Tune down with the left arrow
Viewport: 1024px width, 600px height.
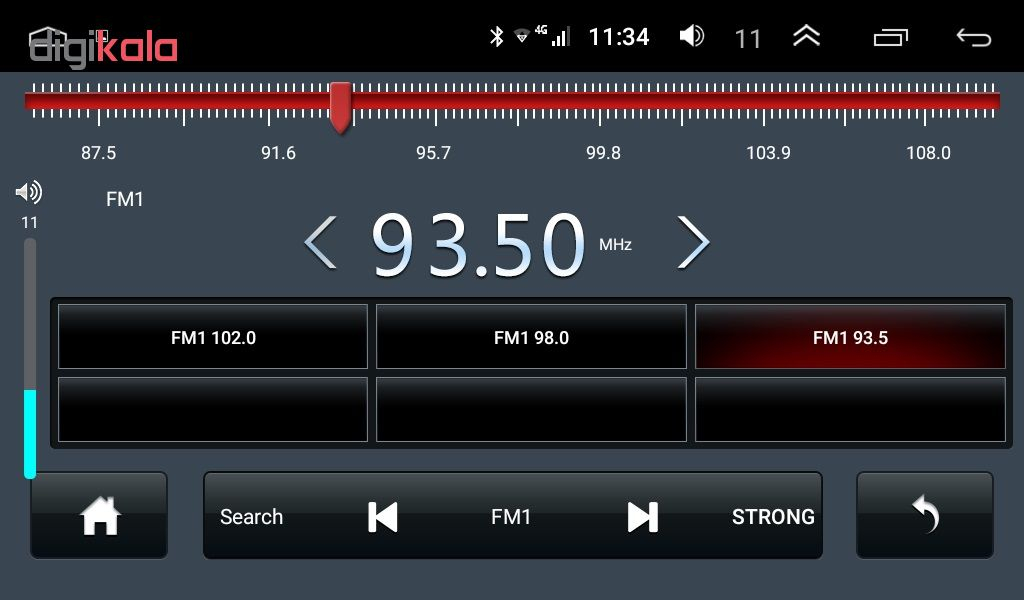[x=321, y=243]
